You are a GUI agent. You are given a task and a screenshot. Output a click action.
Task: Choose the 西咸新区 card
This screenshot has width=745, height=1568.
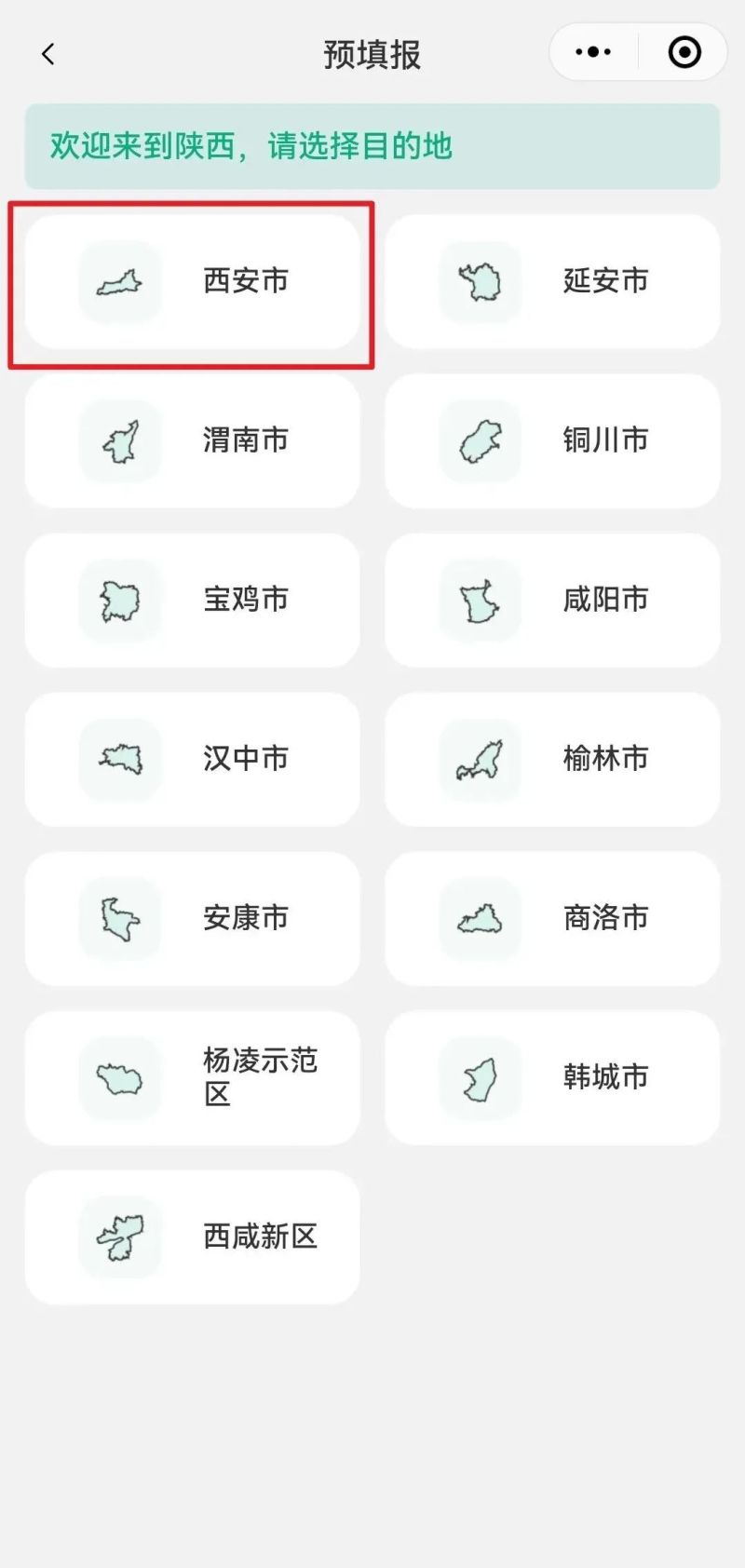coord(192,1237)
